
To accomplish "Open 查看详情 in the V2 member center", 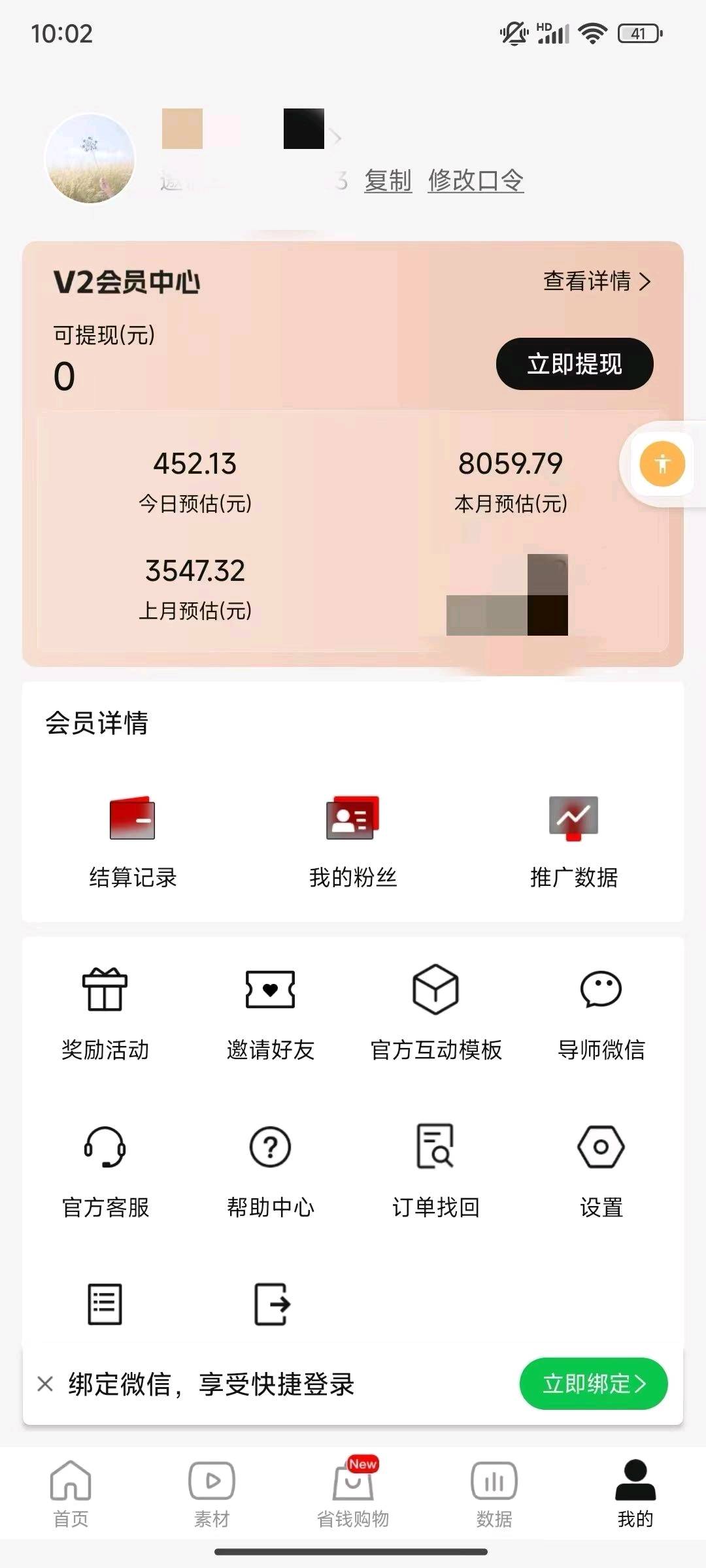I will coord(597,281).
